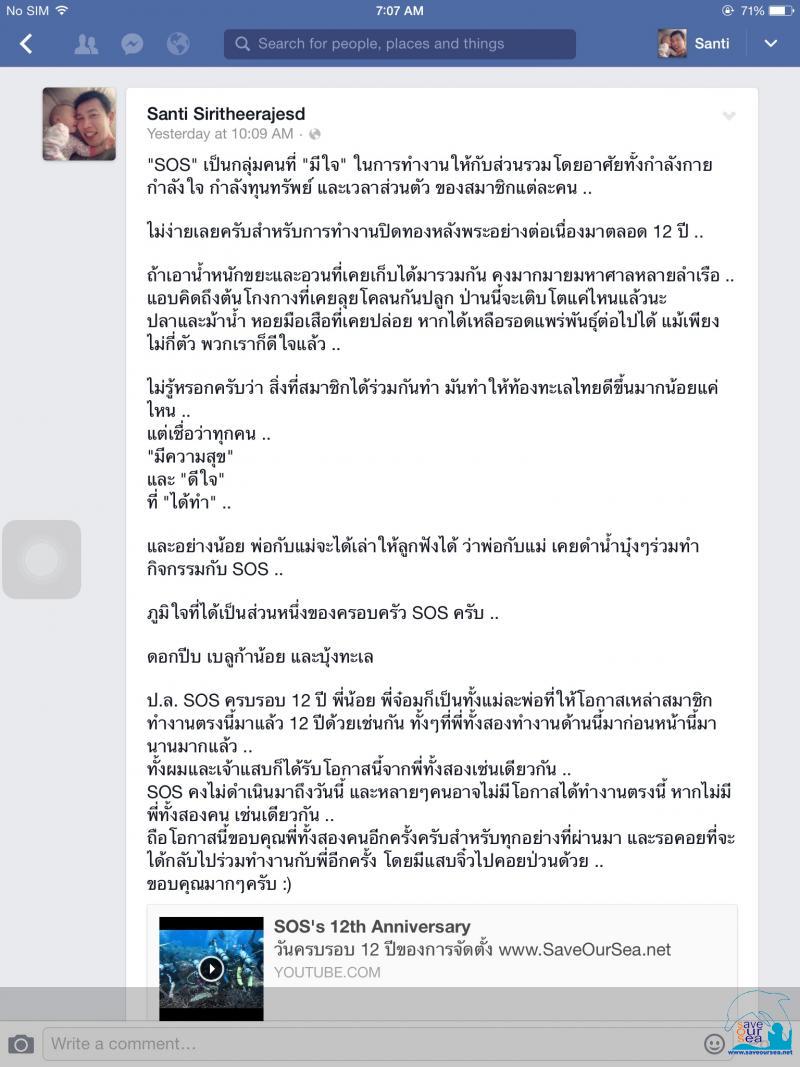800x1067 pixels.
Task: Open the post options chevron
Action: pos(729,116)
